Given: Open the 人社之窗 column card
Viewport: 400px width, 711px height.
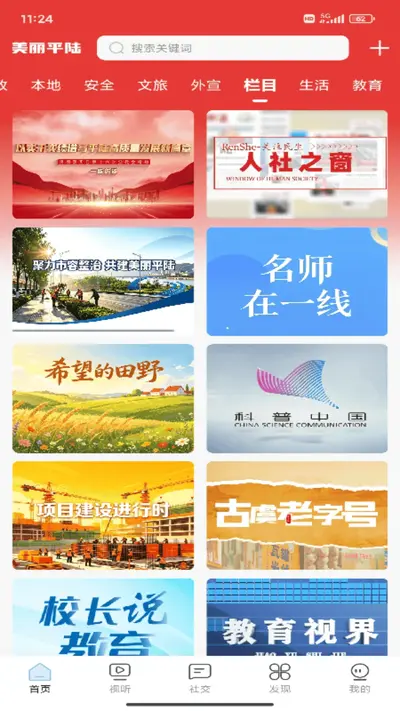Looking at the screenshot, I should point(297,164).
